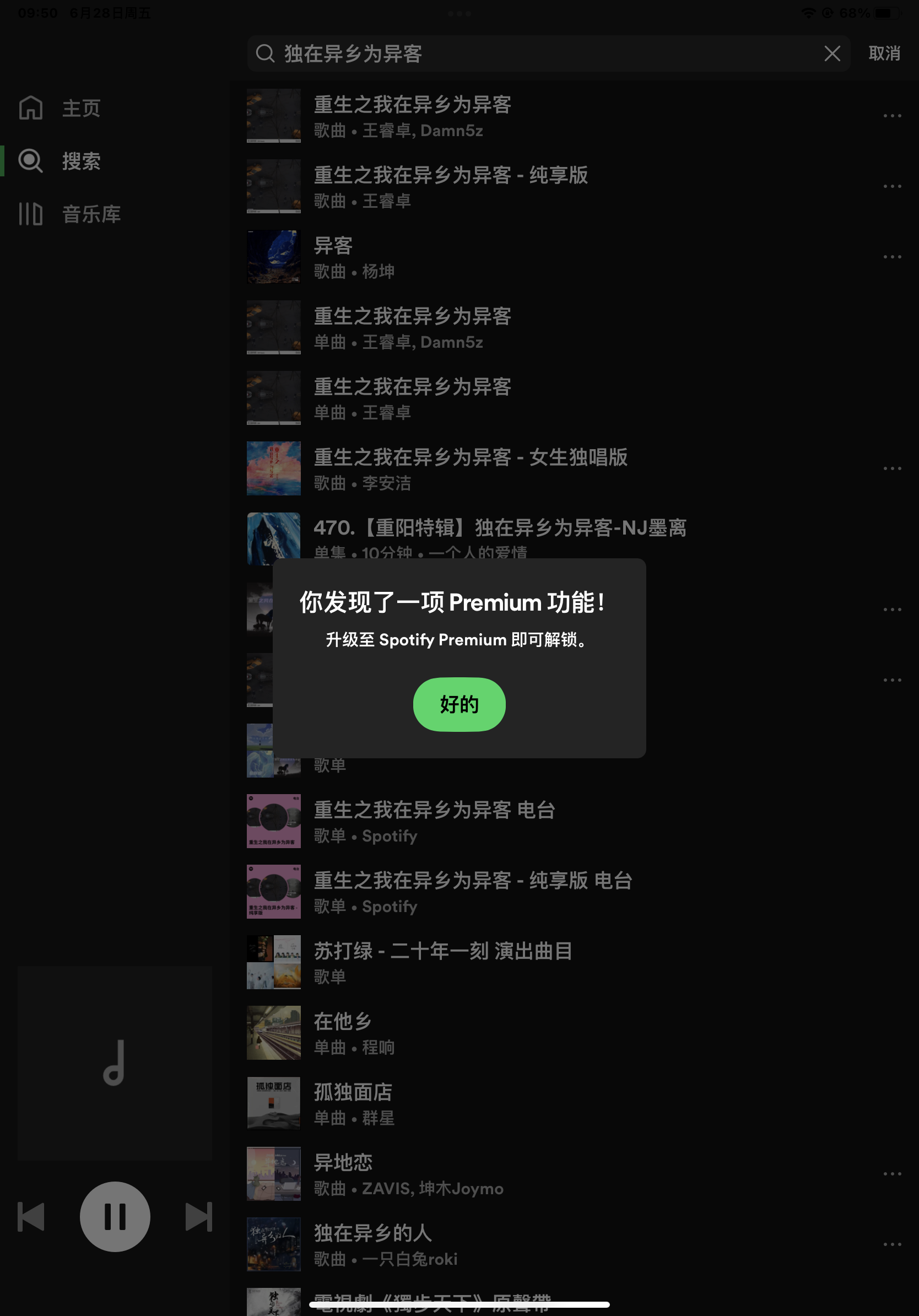Image resolution: width=919 pixels, height=1316 pixels.
Task: Click the search input field
Action: click(516, 54)
